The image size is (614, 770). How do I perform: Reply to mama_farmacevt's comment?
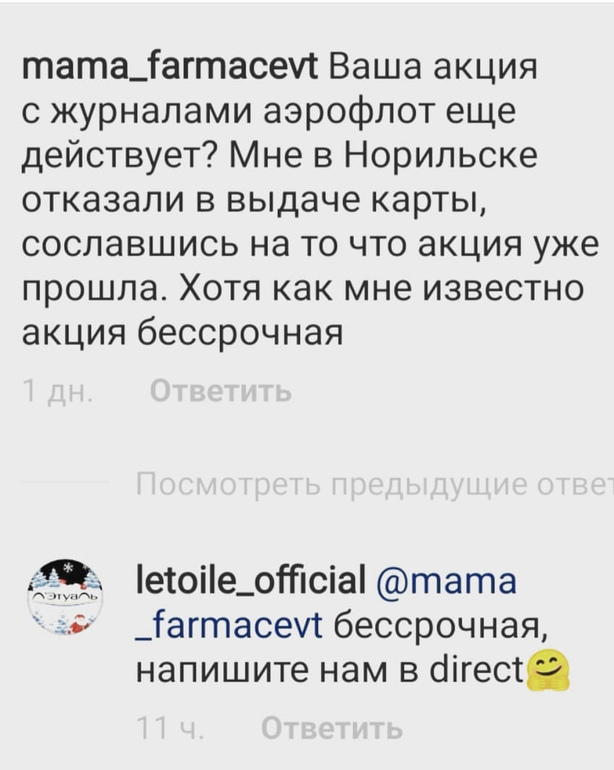[x=221, y=391]
